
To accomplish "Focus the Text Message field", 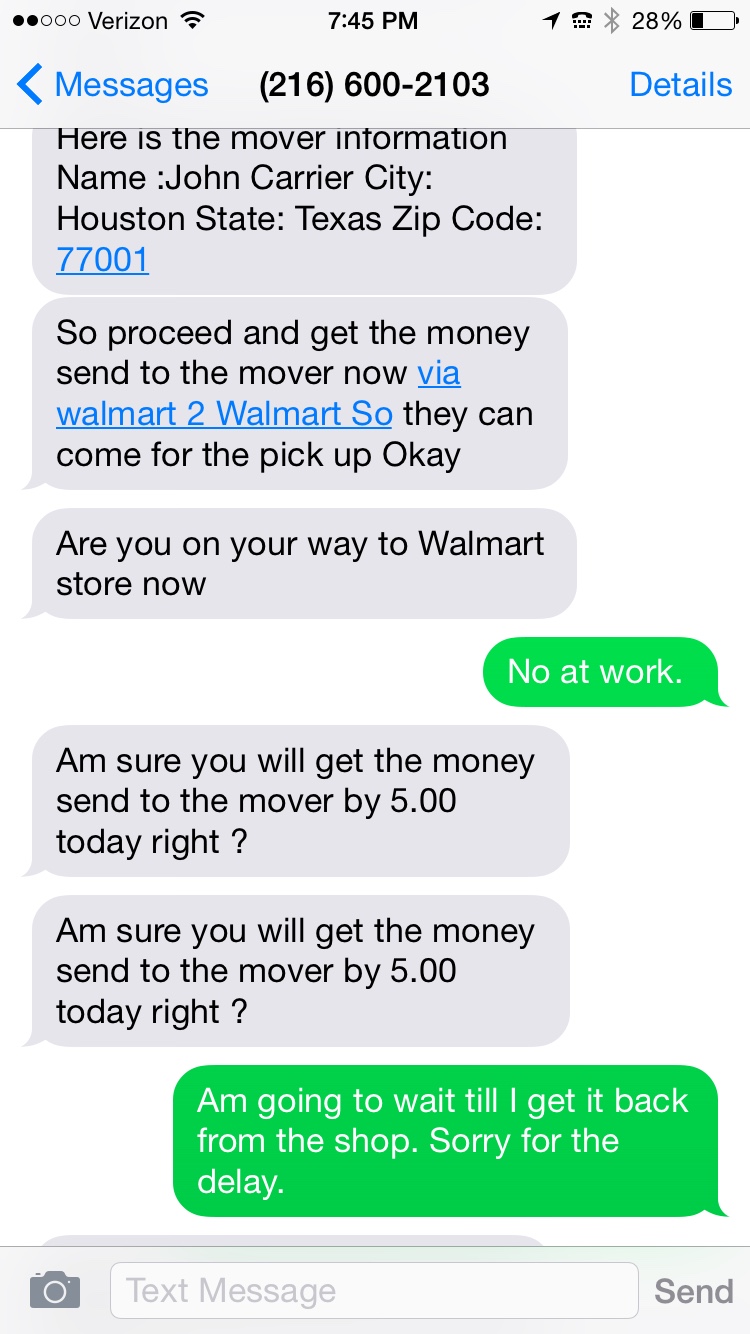I will click(373, 1291).
